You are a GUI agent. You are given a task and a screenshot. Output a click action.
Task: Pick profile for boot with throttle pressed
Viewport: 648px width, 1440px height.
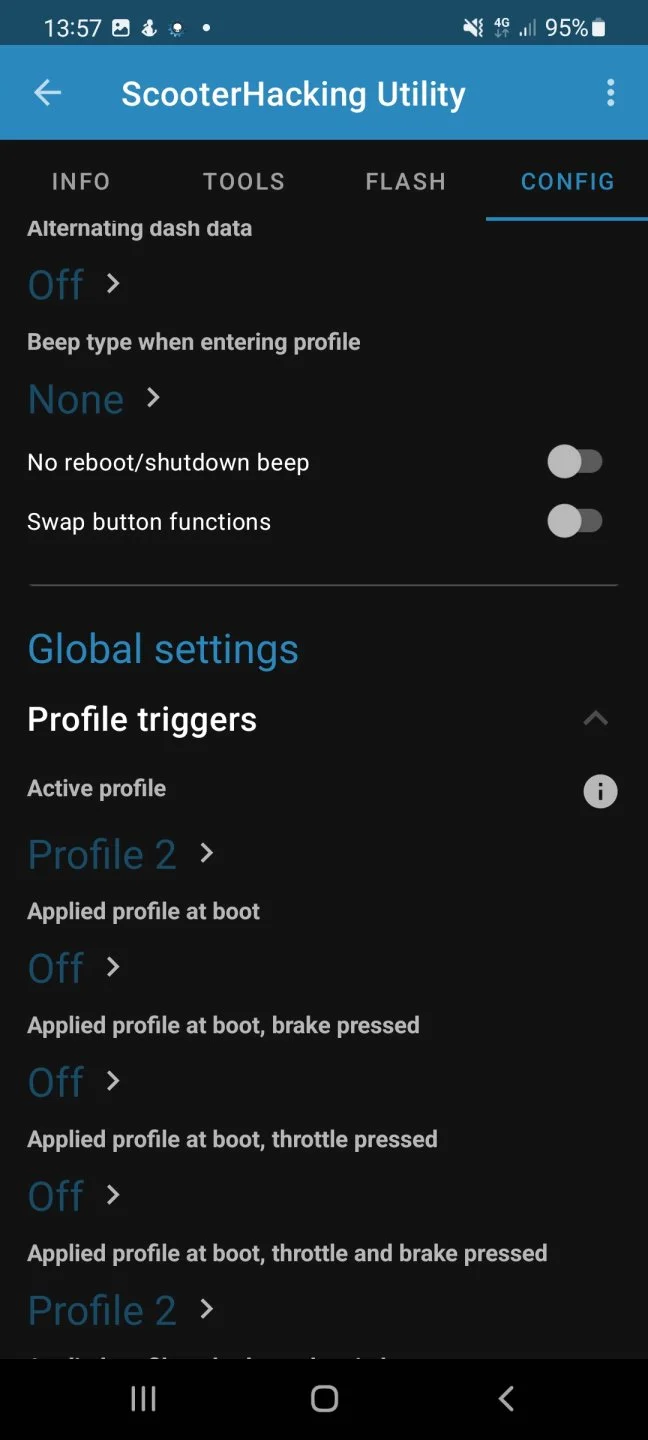(x=73, y=1196)
